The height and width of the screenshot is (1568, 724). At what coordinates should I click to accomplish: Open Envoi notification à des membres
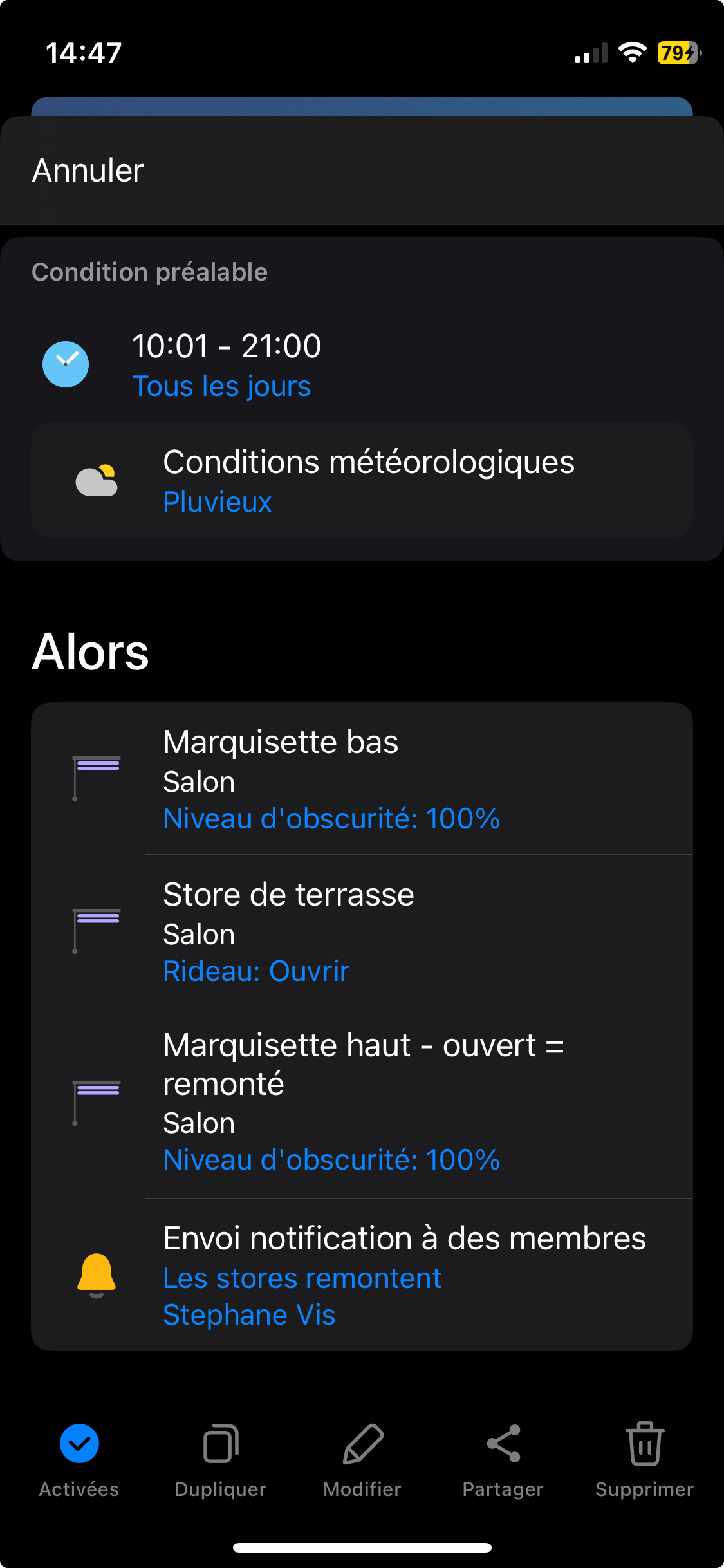(362, 1275)
